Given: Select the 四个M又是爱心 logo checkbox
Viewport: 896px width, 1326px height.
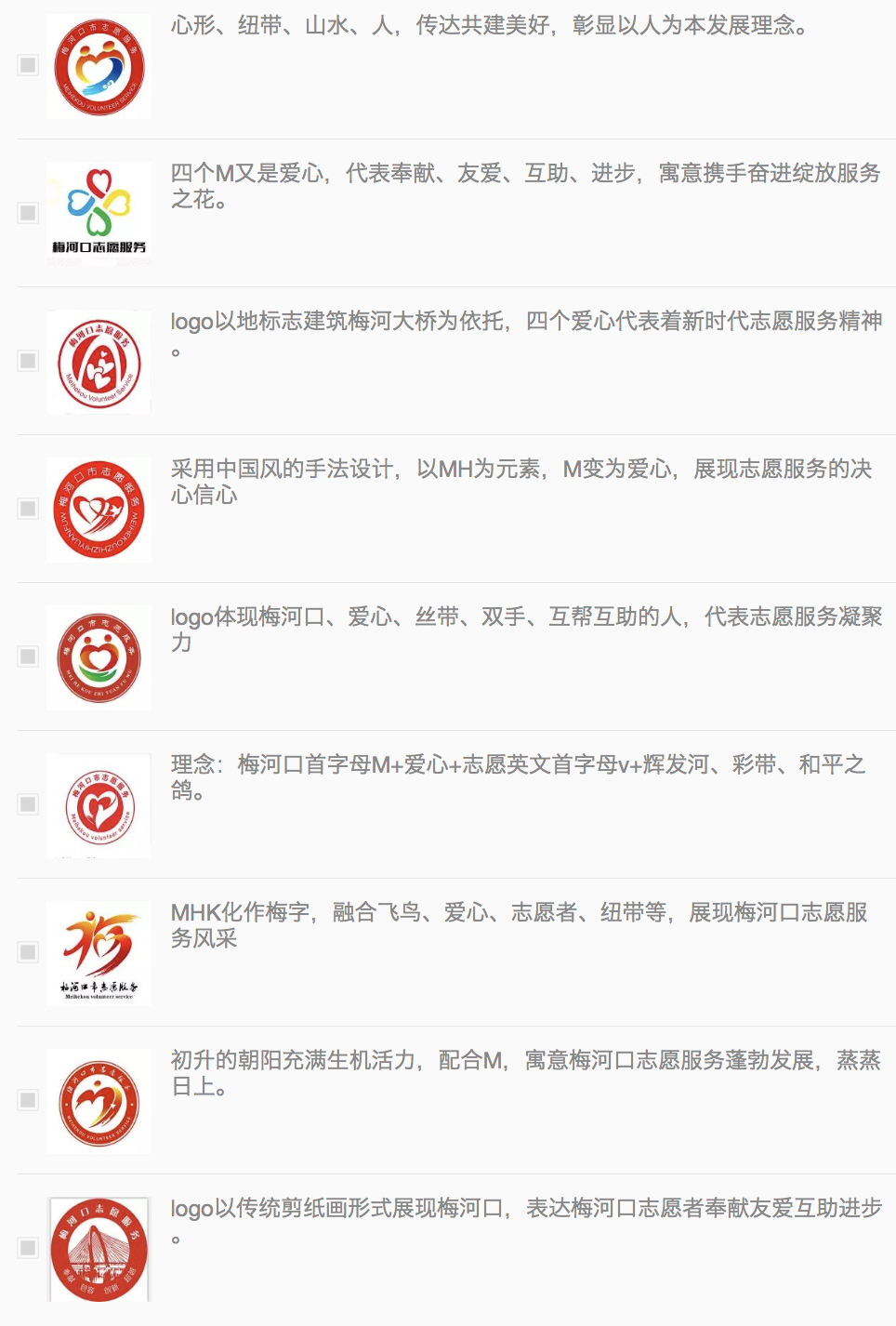Looking at the screenshot, I should point(28,213).
